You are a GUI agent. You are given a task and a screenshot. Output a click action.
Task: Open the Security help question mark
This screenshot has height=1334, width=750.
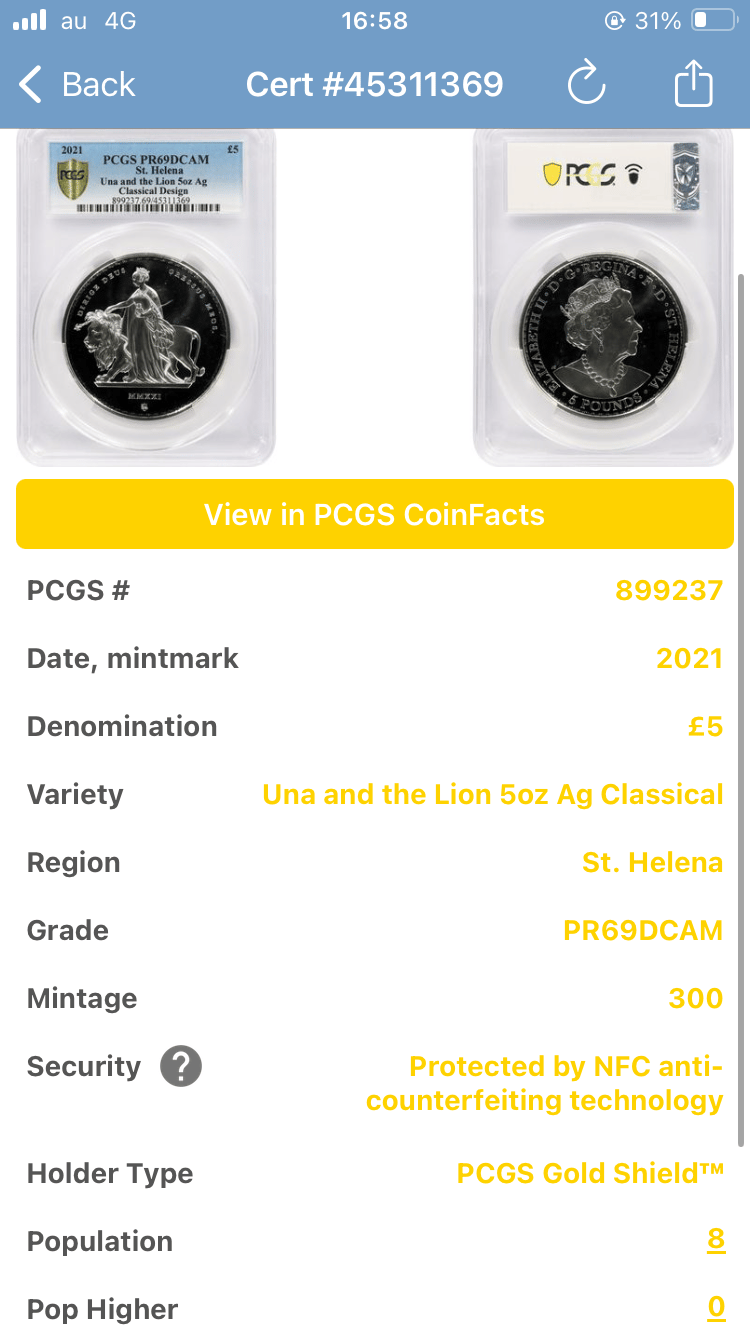(180, 1067)
